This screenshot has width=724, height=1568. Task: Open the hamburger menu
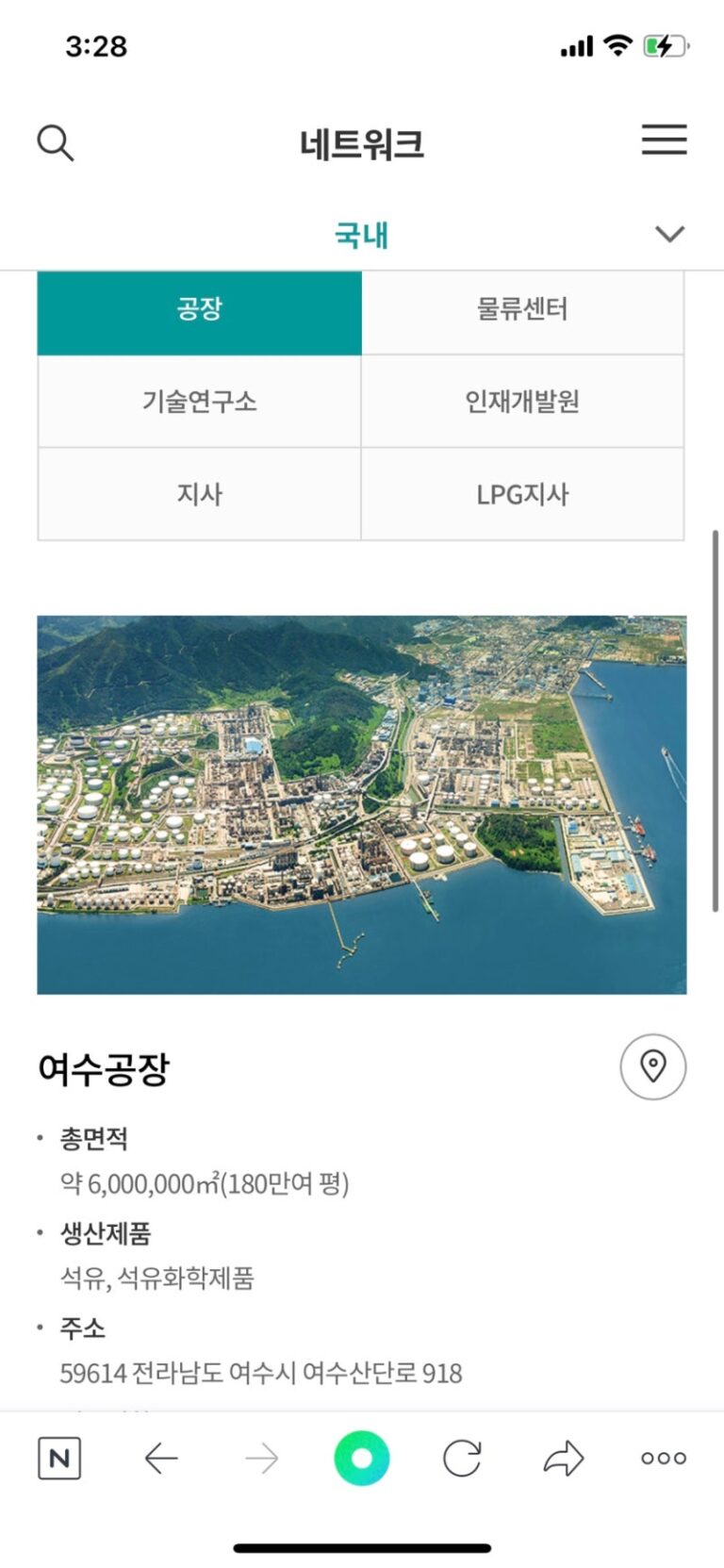tap(664, 140)
